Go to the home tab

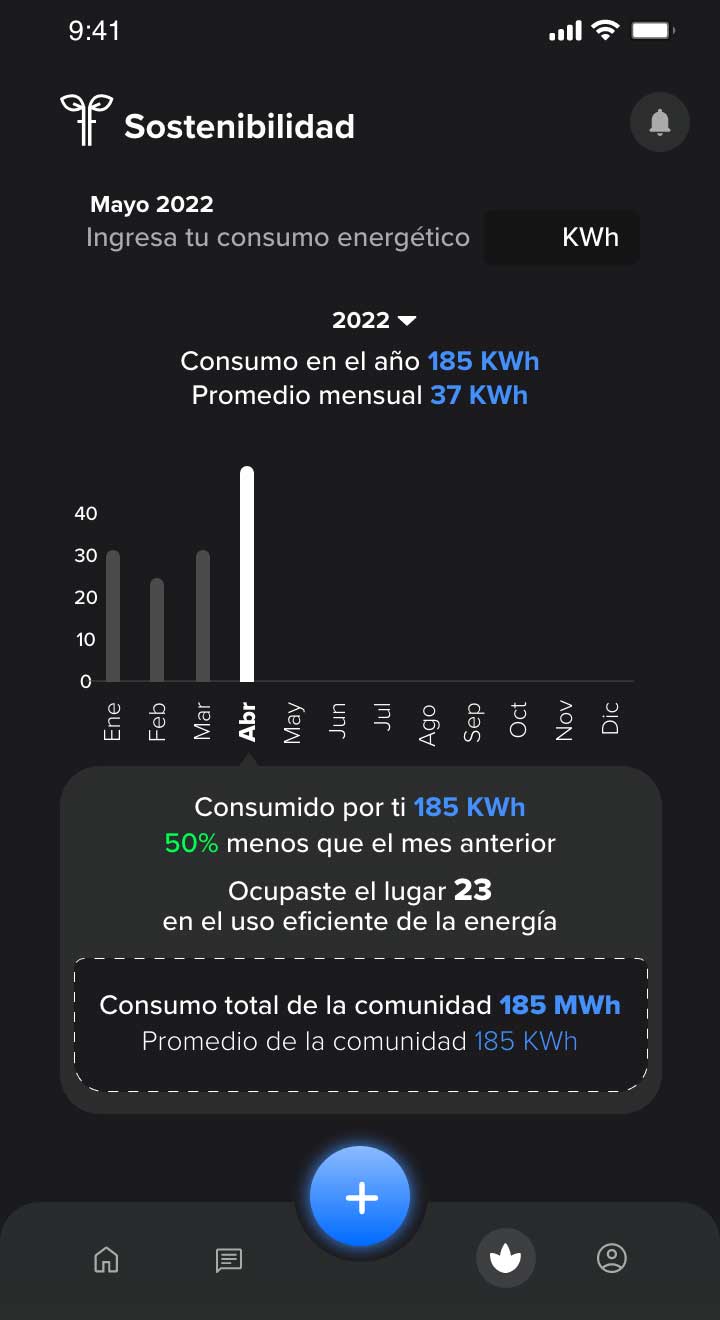(x=106, y=1259)
